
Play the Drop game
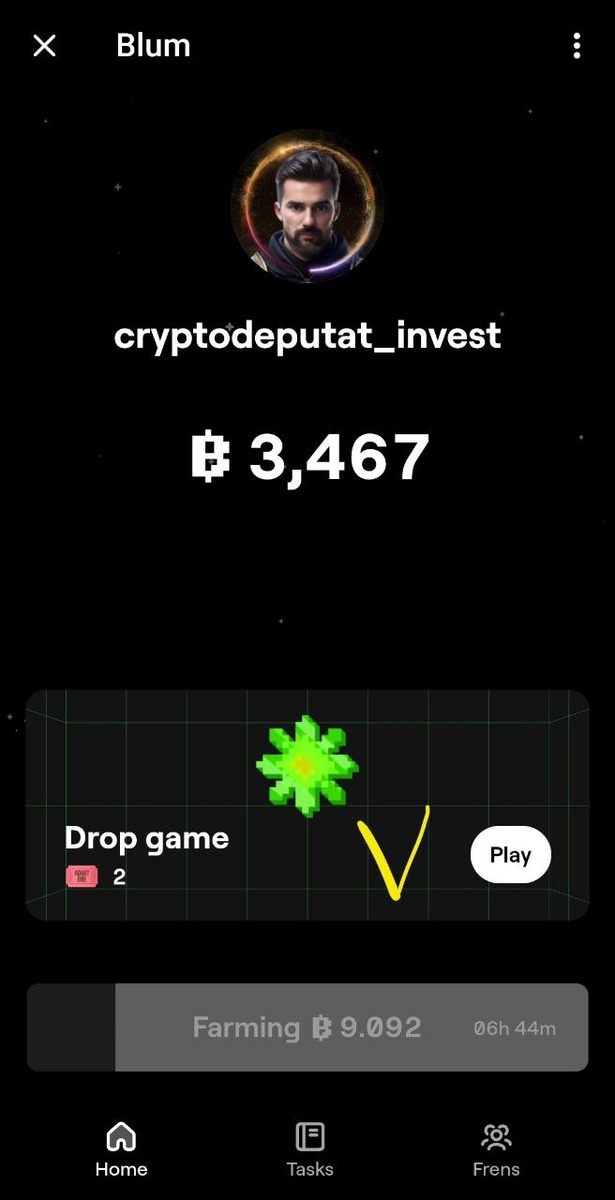click(x=510, y=855)
